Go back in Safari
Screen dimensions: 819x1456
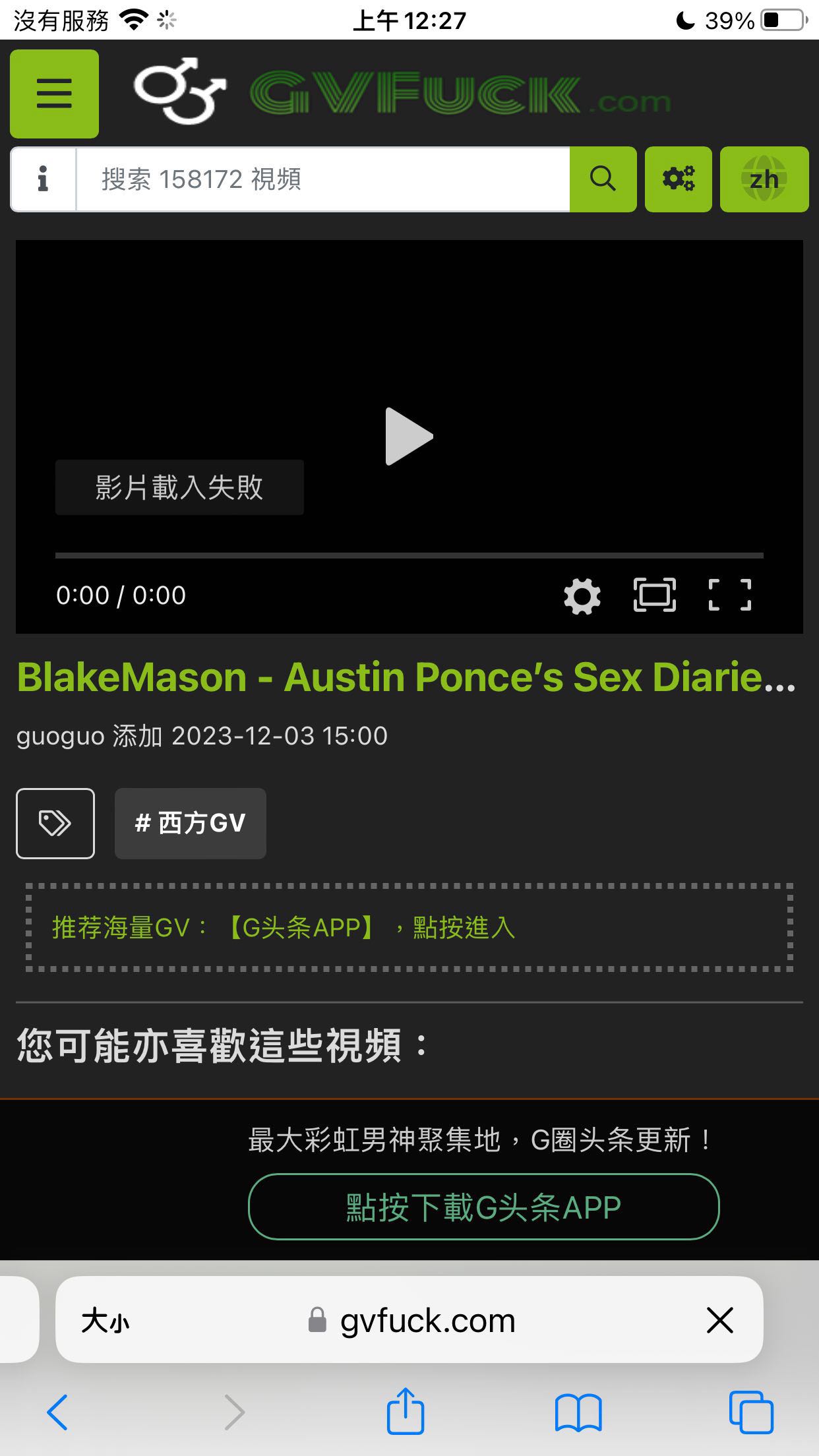[x=58, y=1412]
